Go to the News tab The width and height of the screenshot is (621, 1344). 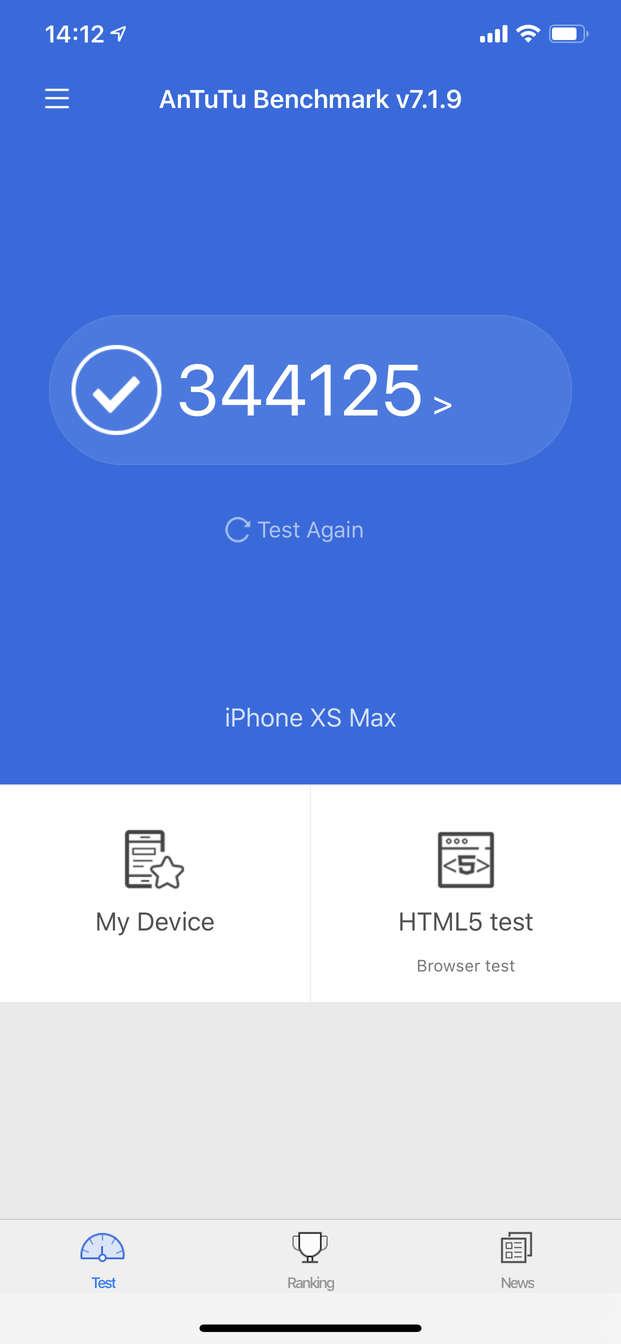coord(517,1260)
